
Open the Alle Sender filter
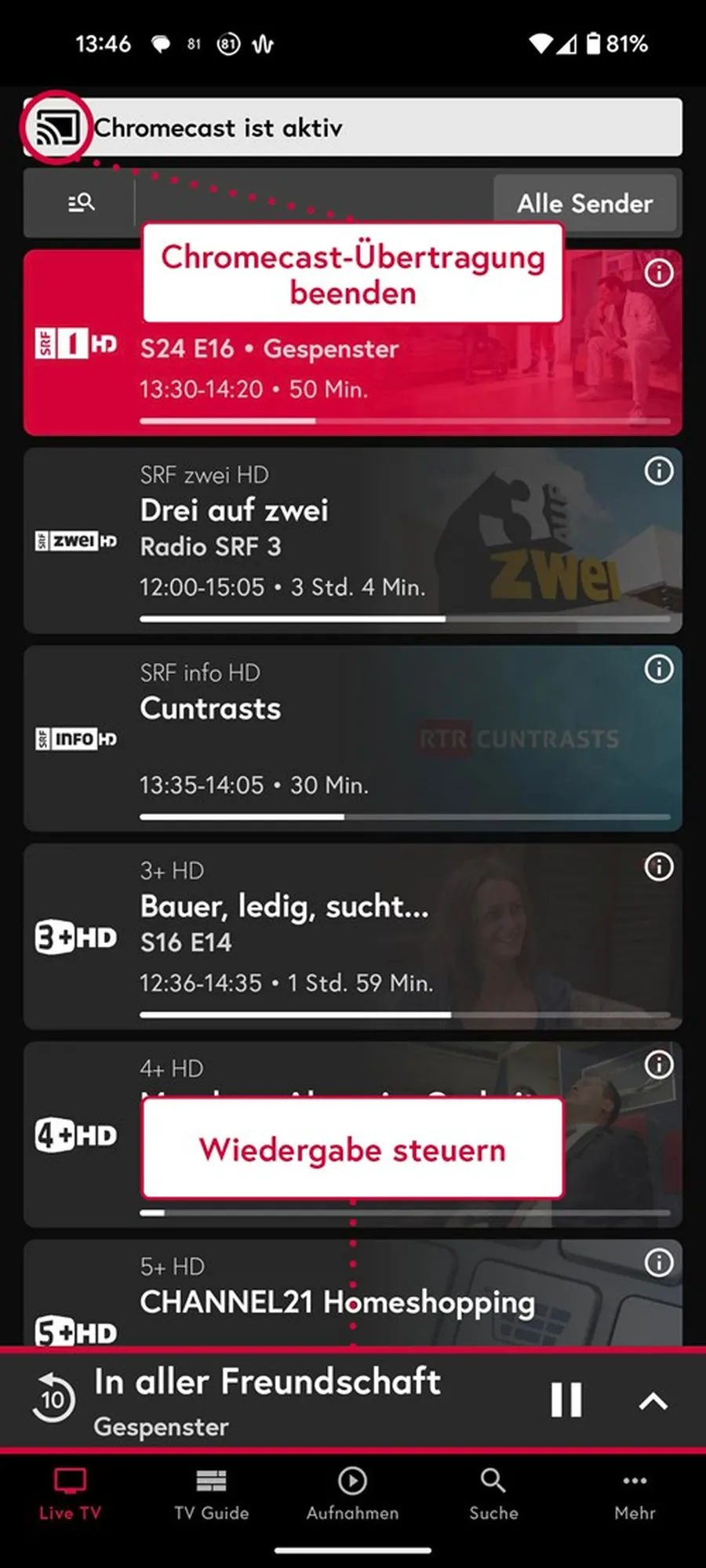pyautogui.click(x=584, y=204)
